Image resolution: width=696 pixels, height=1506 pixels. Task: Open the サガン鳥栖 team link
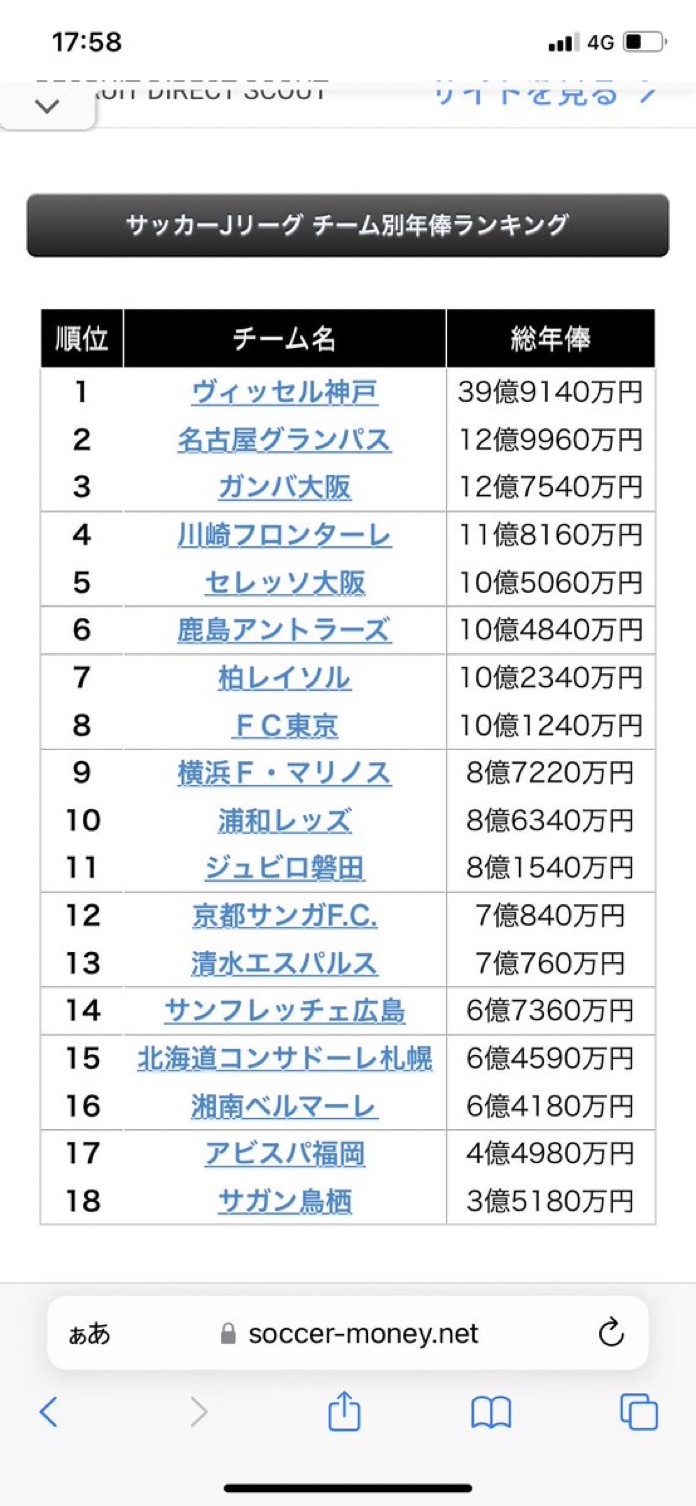tap(284, 1201)
